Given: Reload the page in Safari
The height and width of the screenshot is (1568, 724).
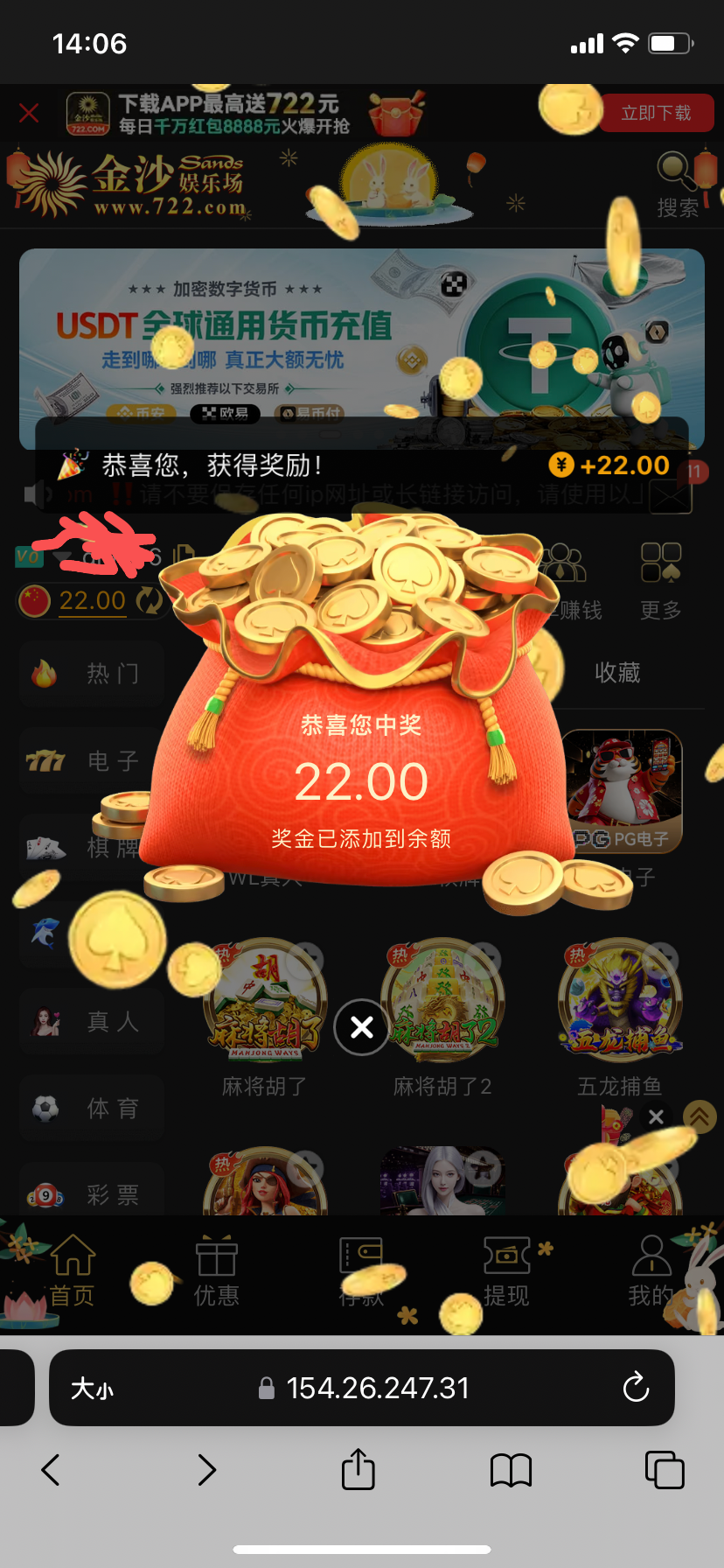Looking at the screenshot, I should (636, 1388).
